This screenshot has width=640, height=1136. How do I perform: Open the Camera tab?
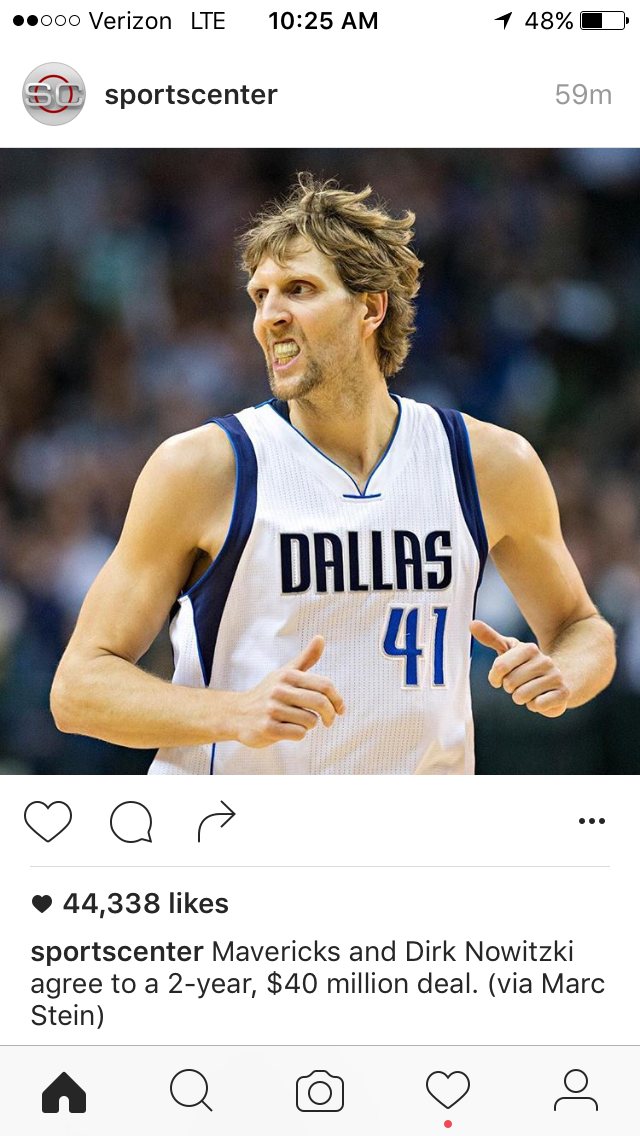(x=320, y=1091)
